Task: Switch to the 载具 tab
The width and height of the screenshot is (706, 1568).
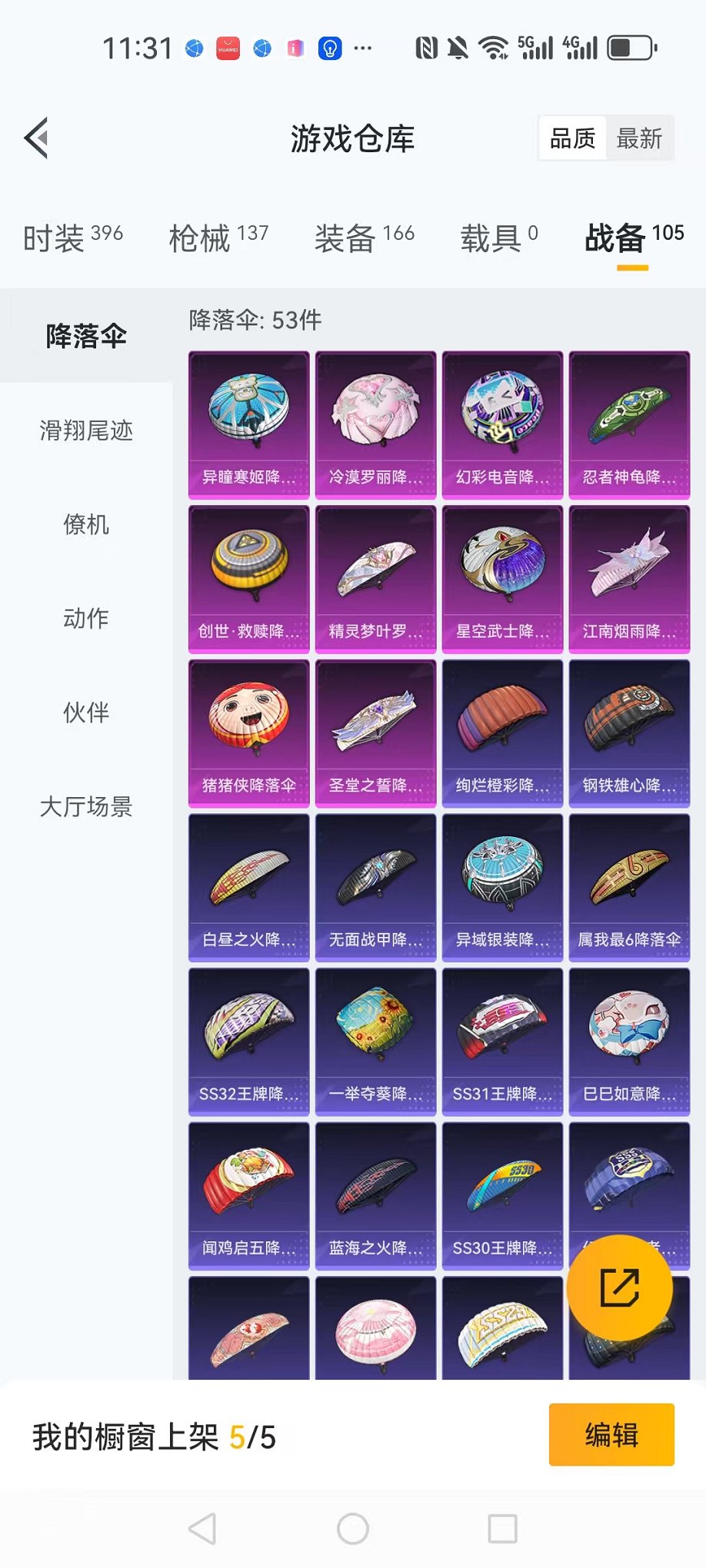Action: click(x=498, y=238)
